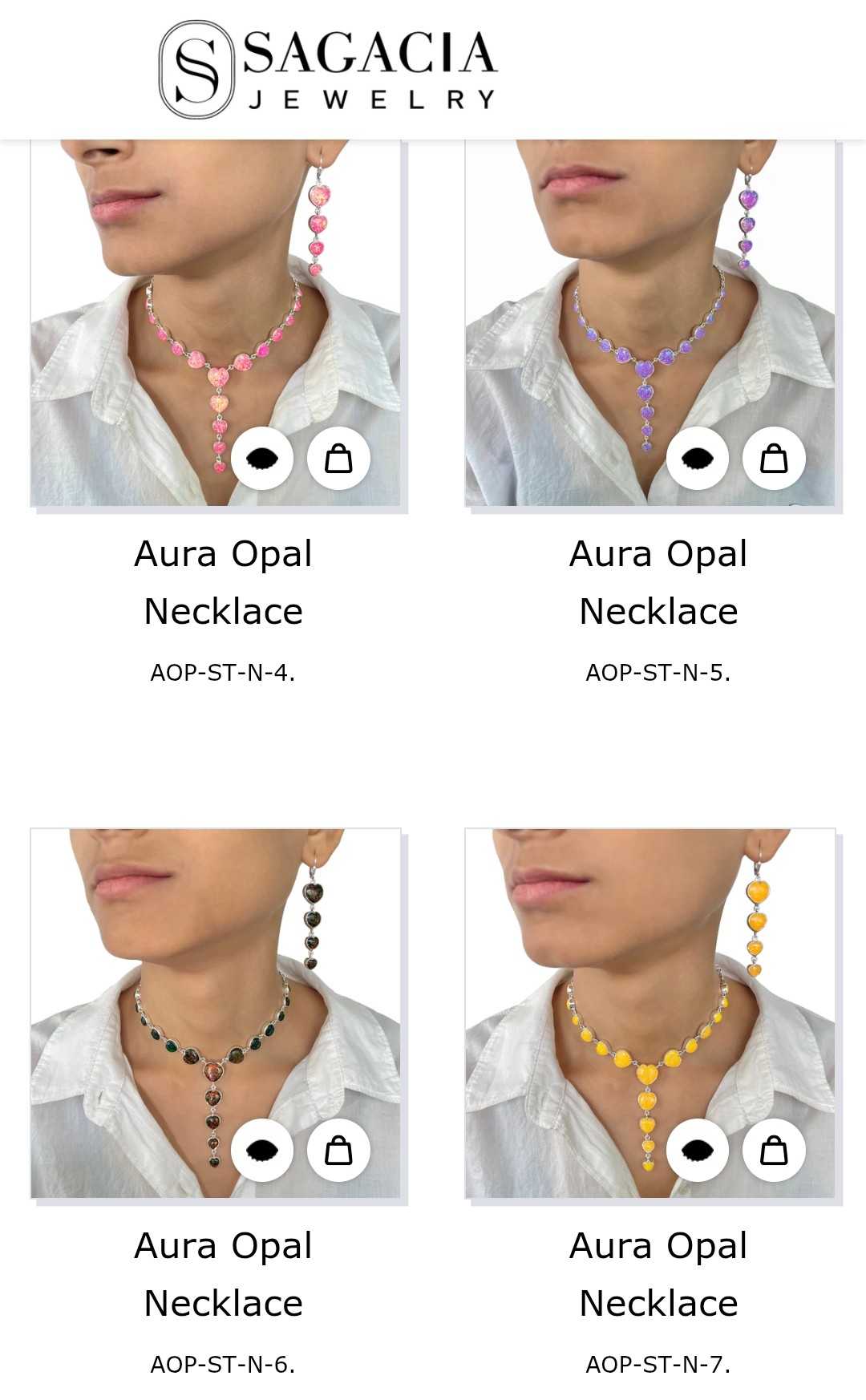Quick view necklace AOP-ST-N-7 with eye icon
866x1400 pixels.
698,1151
